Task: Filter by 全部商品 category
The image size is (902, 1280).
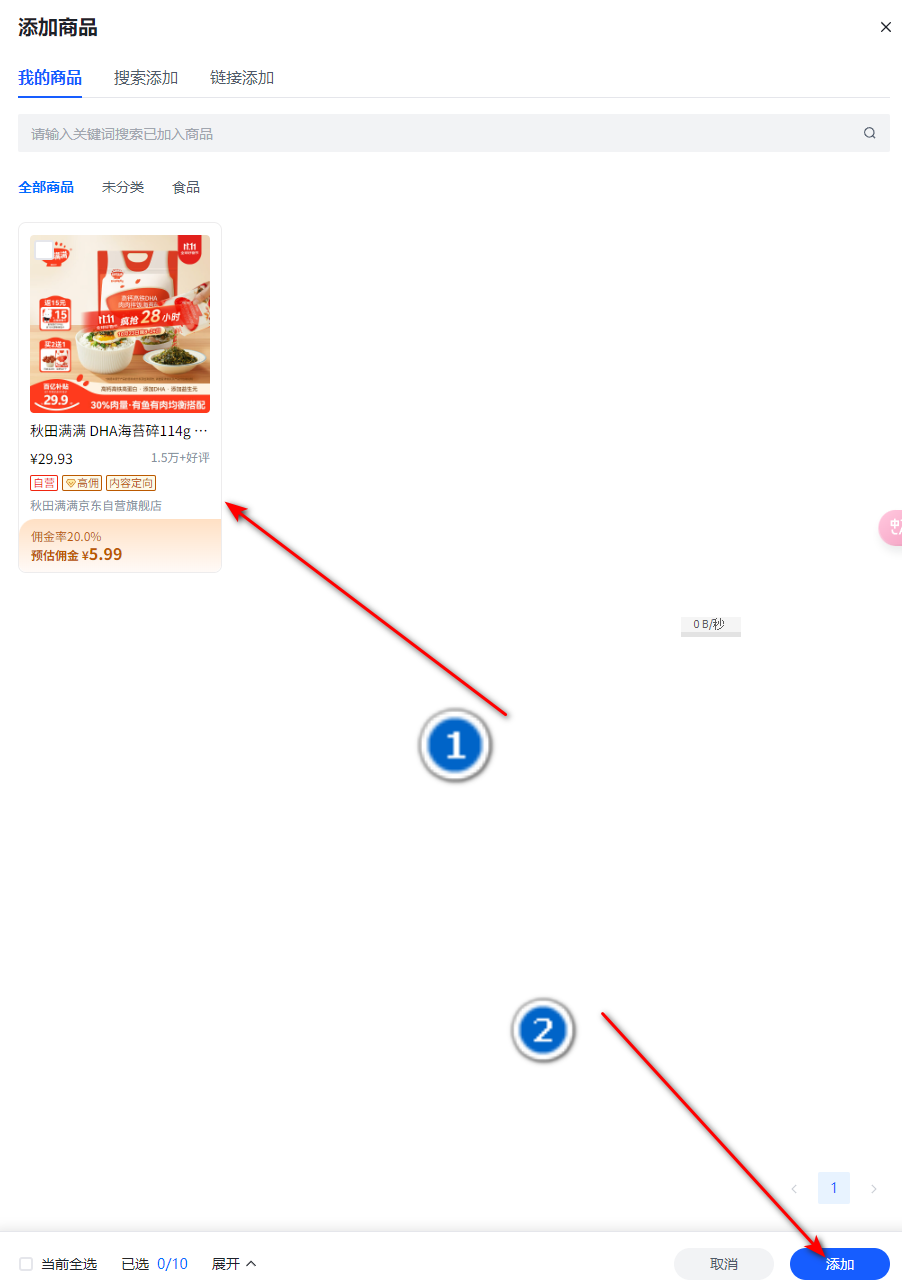Action: pos(46,187)
